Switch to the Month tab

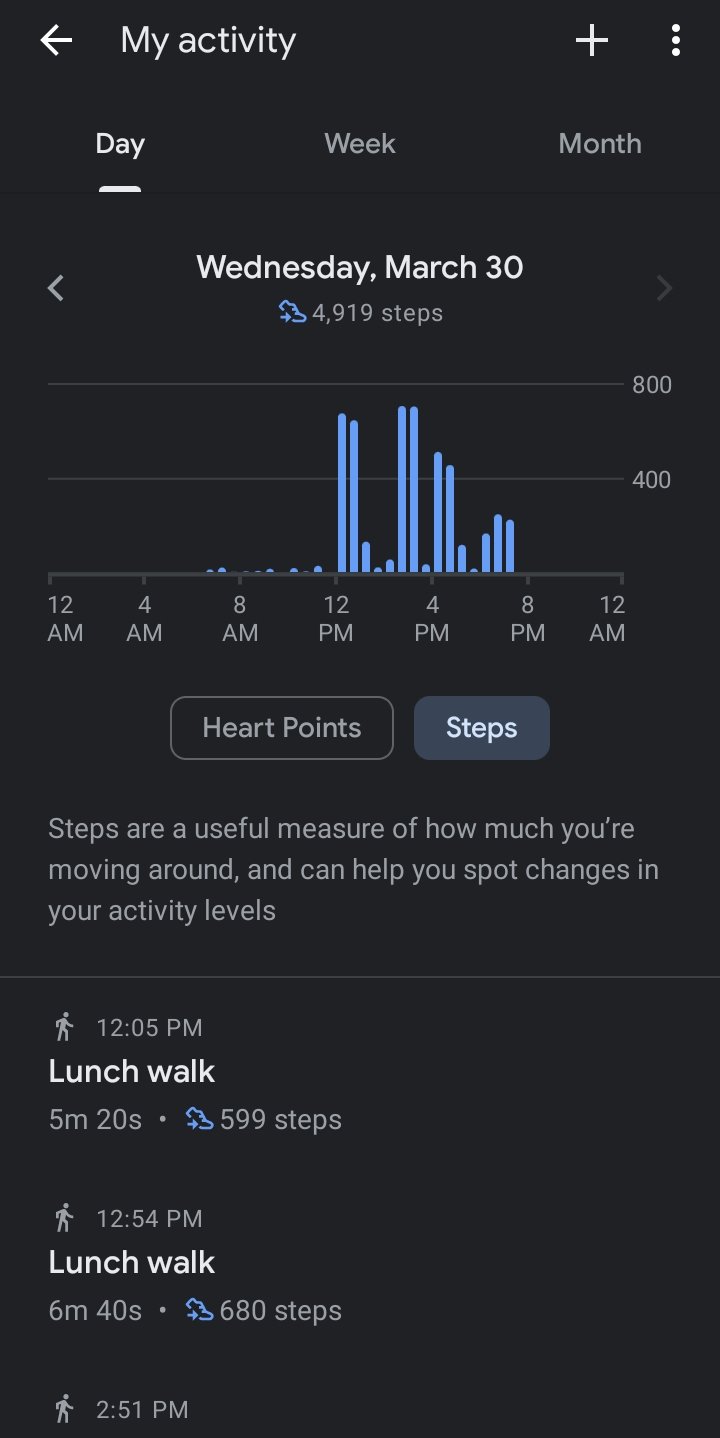600,144
